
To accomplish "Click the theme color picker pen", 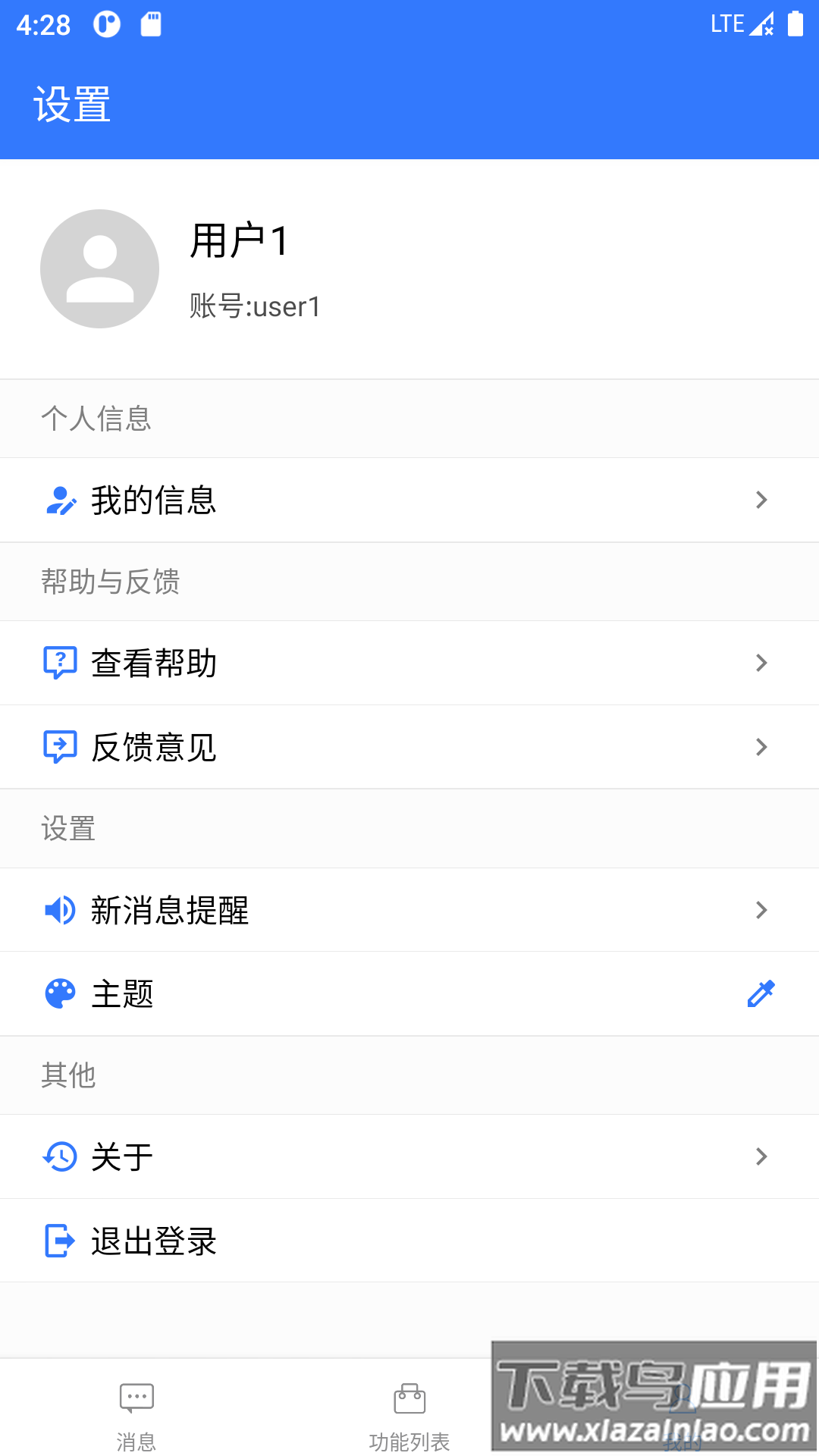I will tap(761, 993).
